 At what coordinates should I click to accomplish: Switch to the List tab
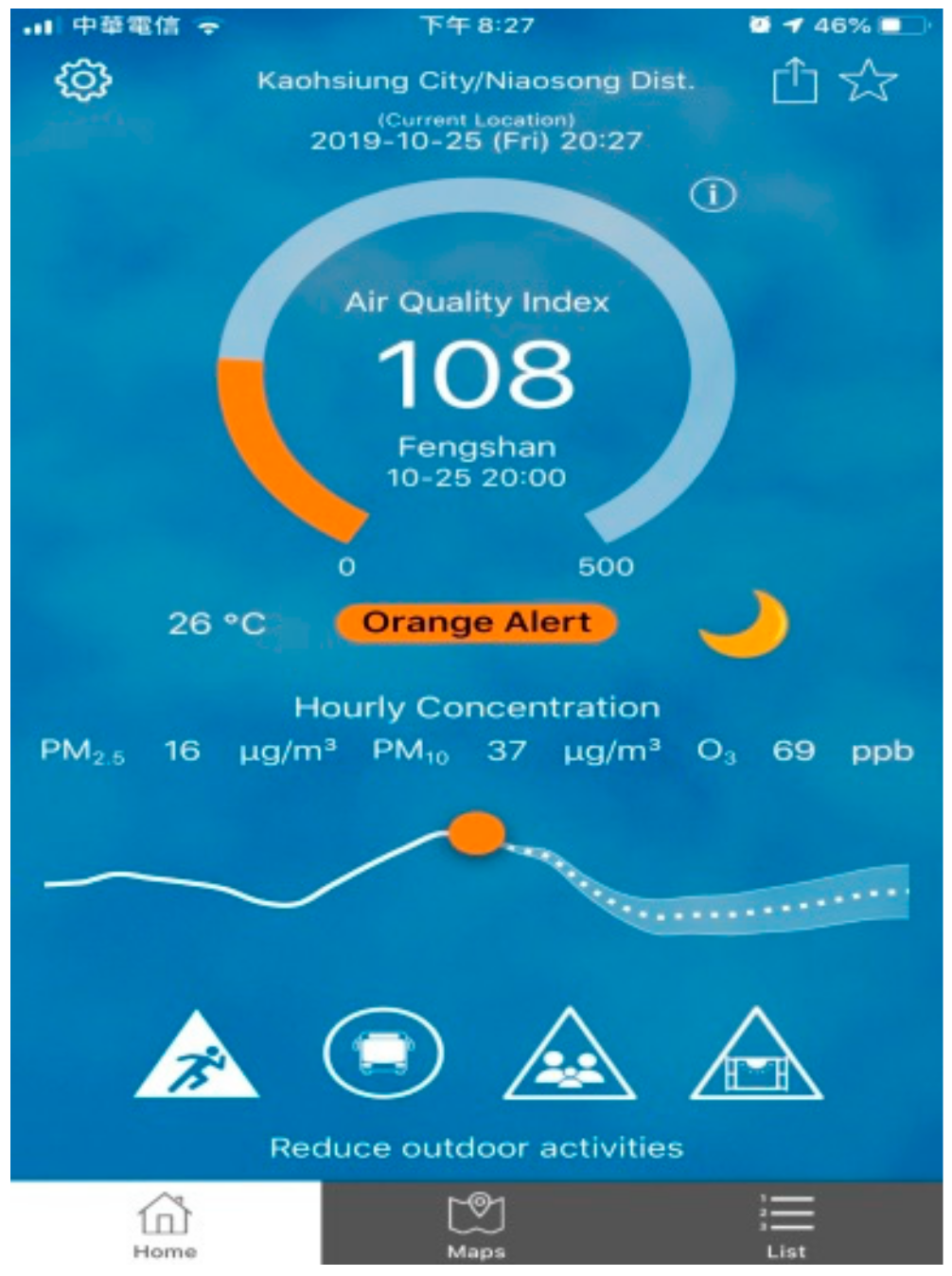click(786, 1224)
